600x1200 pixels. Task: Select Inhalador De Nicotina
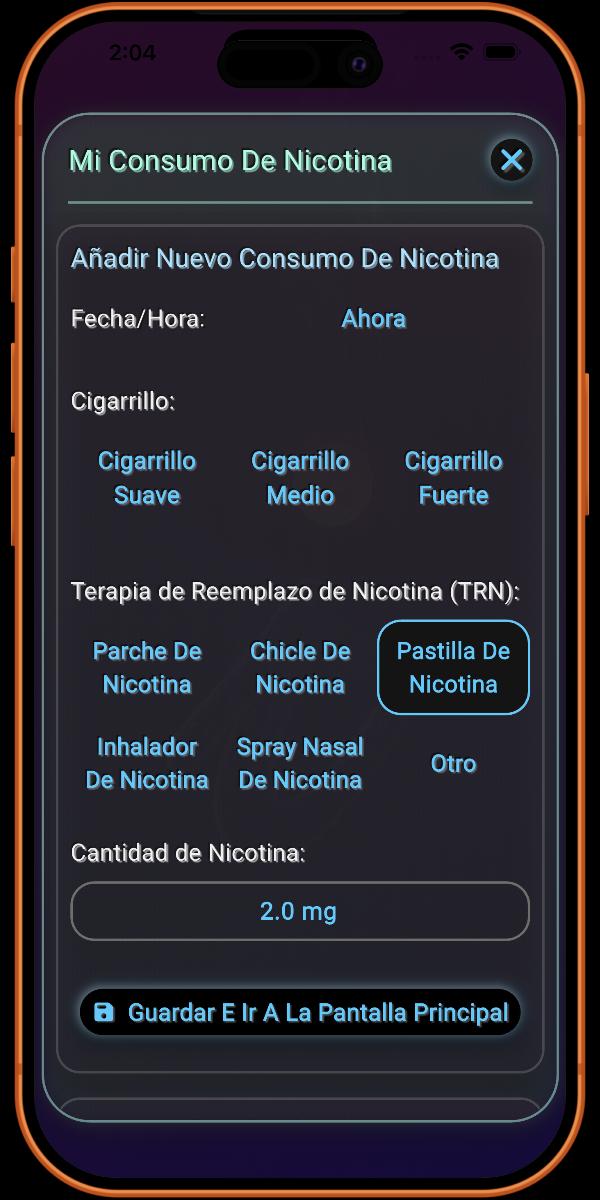(147, 763)
